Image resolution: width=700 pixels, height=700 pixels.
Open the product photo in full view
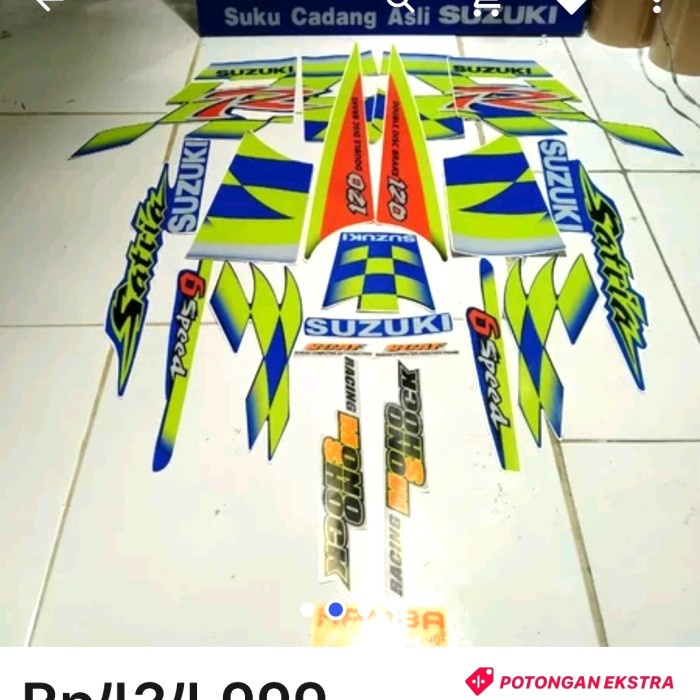tap(350, 330)
